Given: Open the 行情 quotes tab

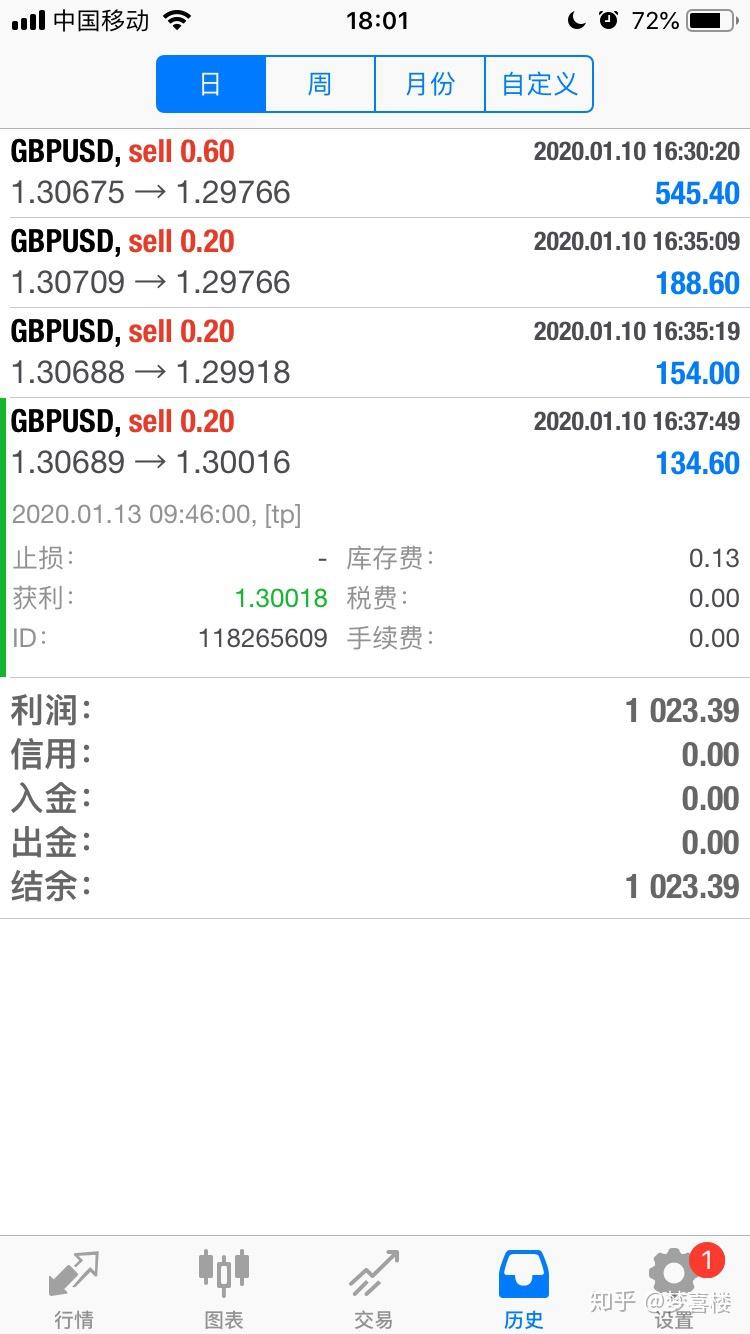Looking at the screenshot, I should pos(74,1287).
